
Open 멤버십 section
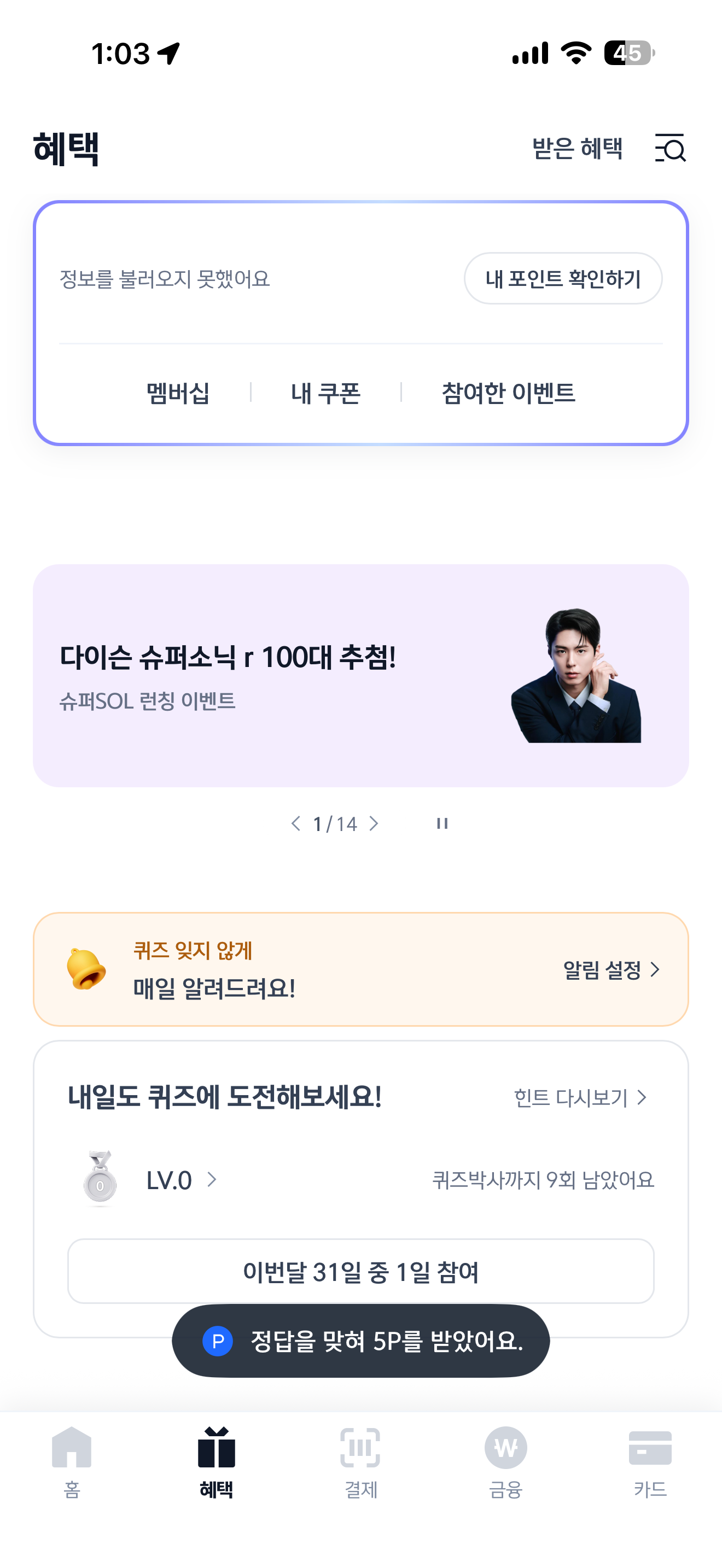point(178,393)
